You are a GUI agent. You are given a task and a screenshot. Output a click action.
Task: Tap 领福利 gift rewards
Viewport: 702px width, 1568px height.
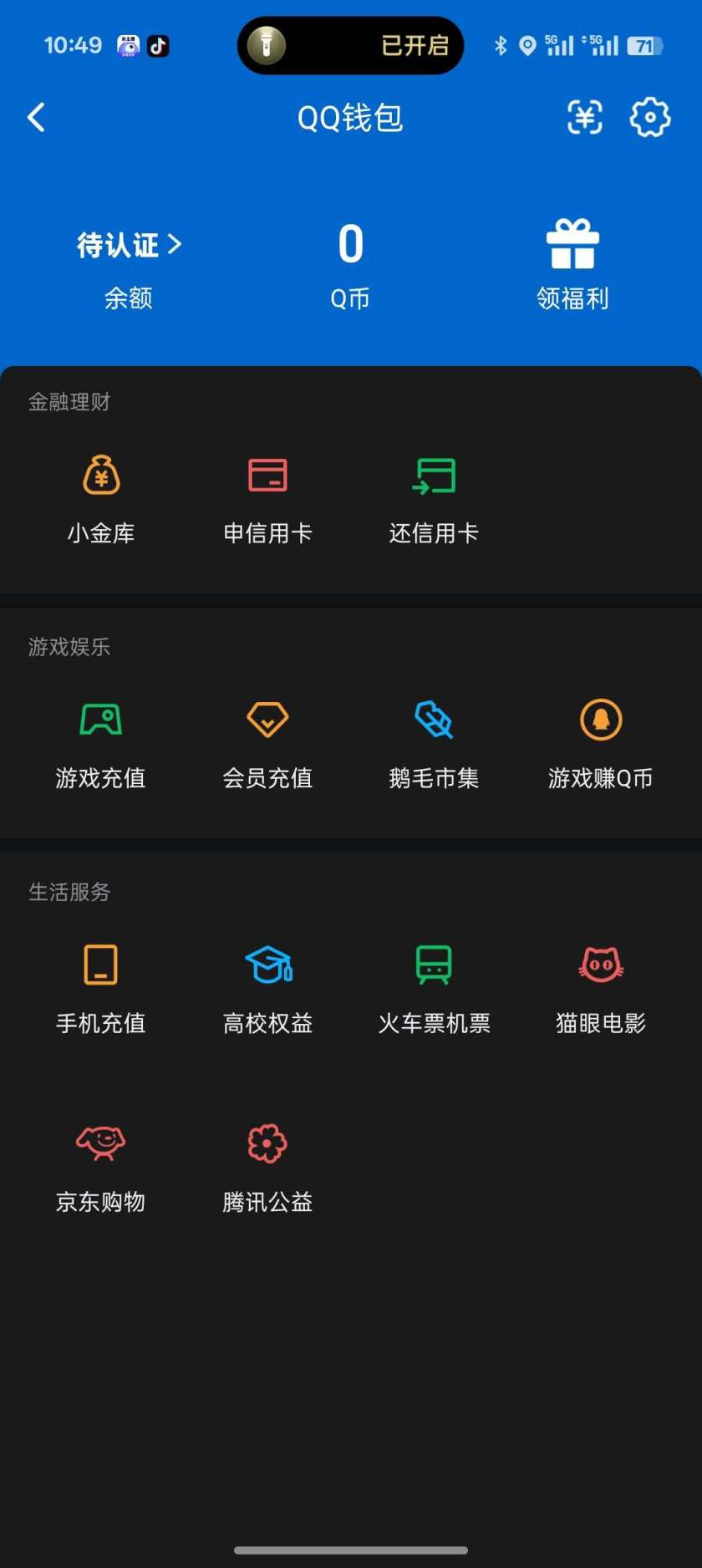[x=573, y=262]
